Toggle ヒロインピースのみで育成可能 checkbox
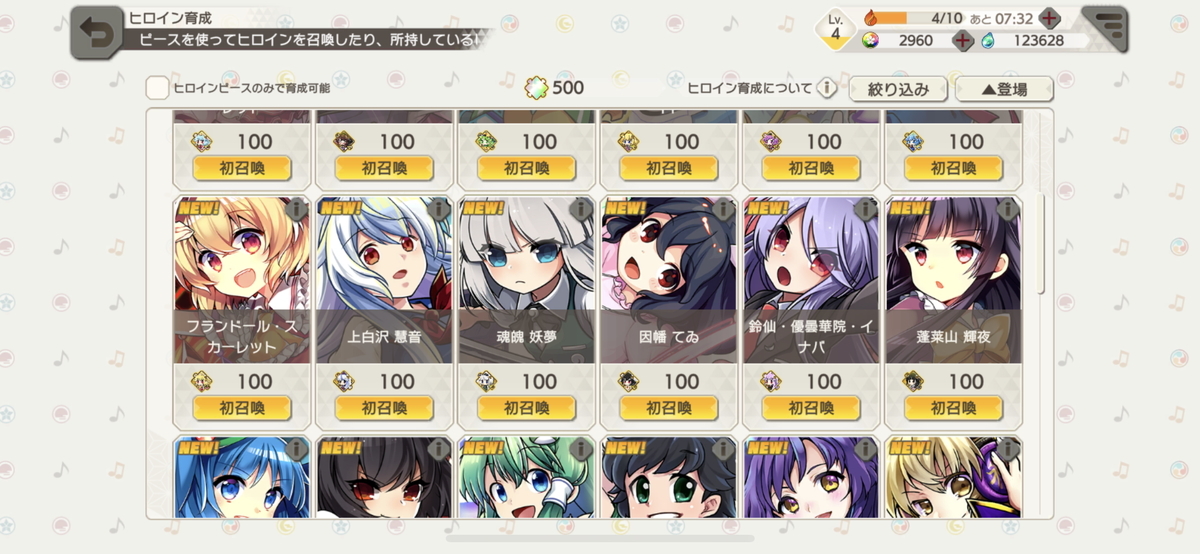Viewport: 1200px width, 554px height. pyautogui.click(x=157, y=88)
